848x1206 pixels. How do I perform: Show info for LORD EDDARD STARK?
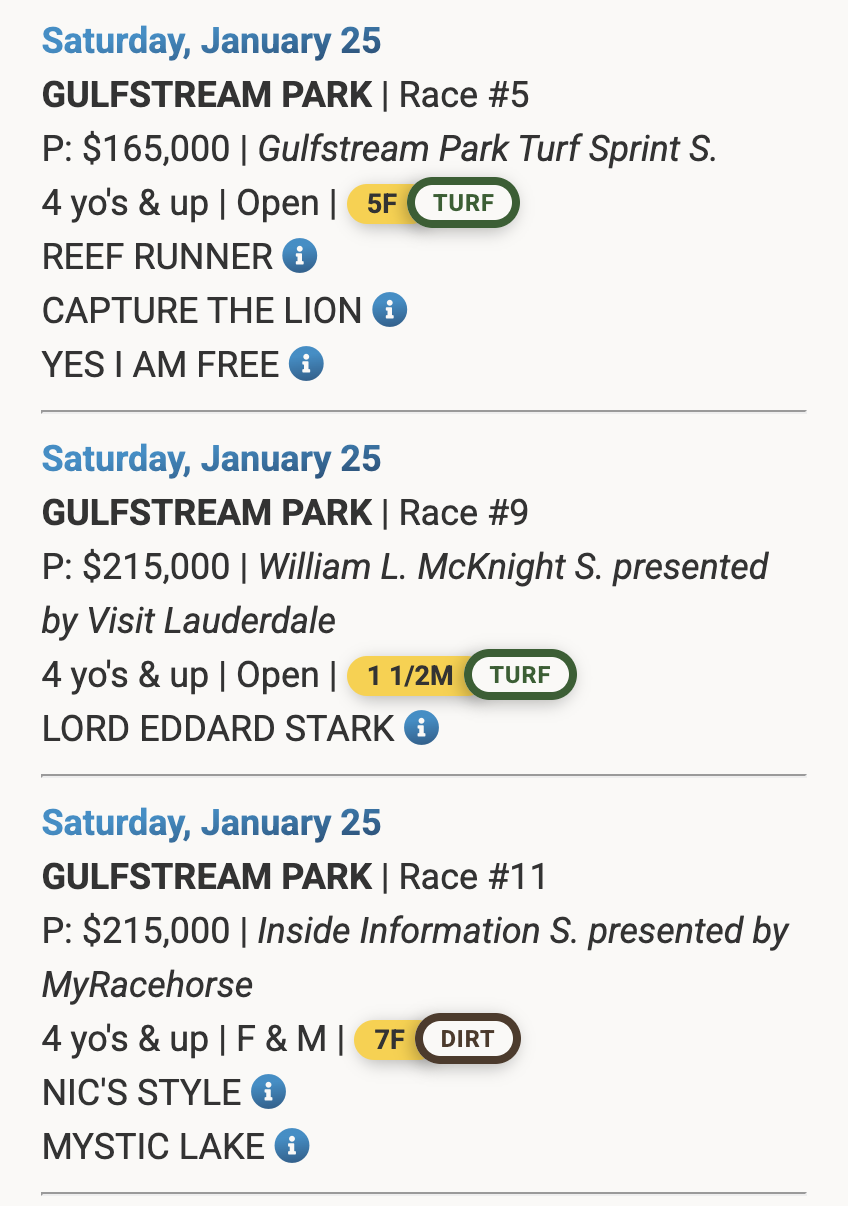pyautogui.click(x=422, y=728)
